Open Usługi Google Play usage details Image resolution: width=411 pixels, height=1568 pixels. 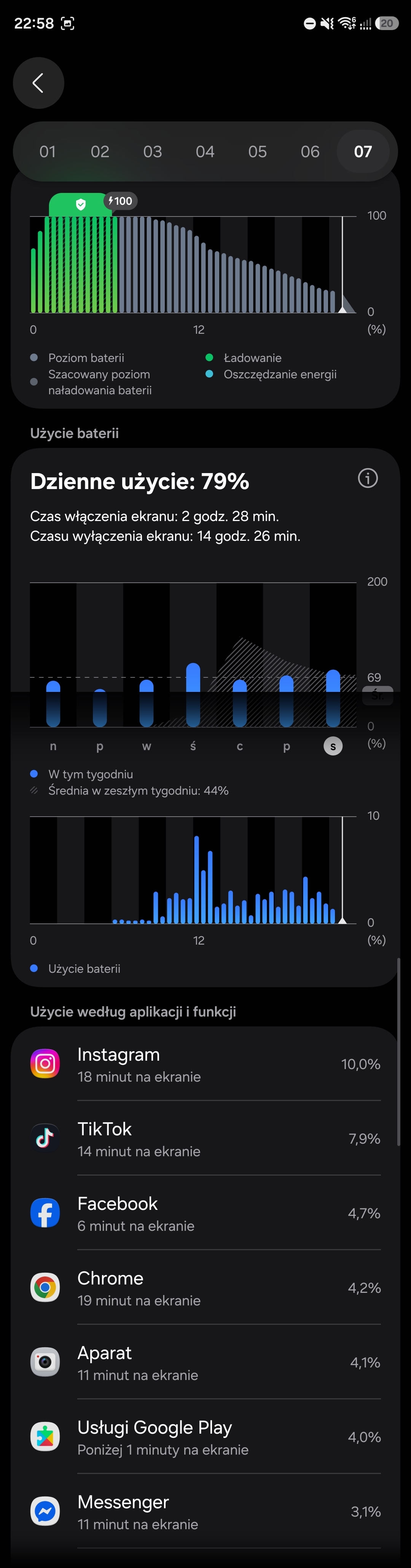[x=205, y=1437]
